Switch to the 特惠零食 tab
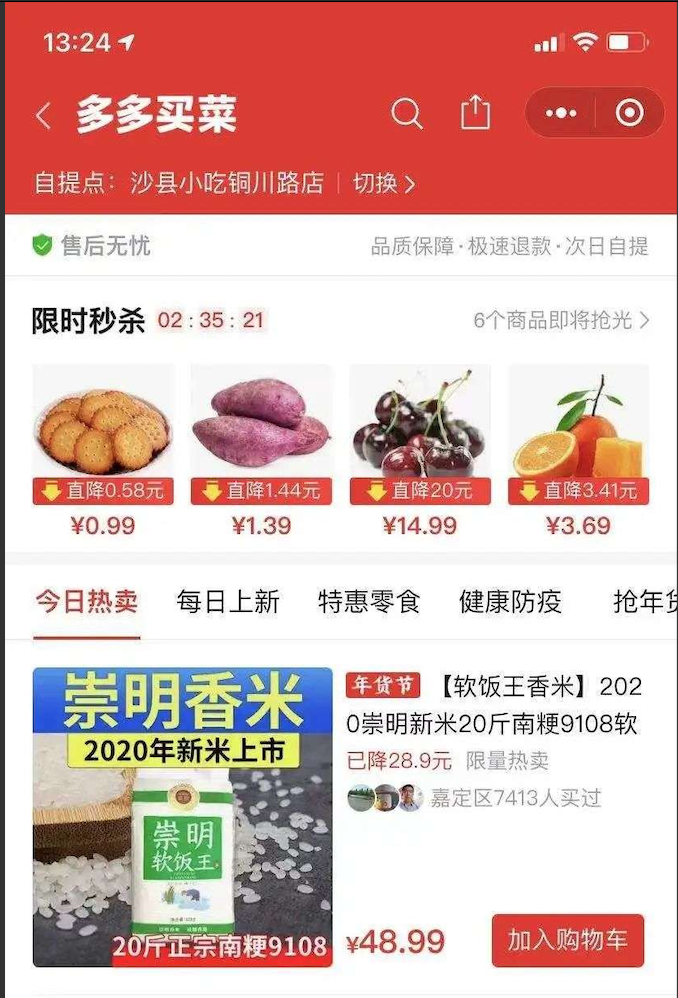 pyautogui.click(x=369, y=601)
